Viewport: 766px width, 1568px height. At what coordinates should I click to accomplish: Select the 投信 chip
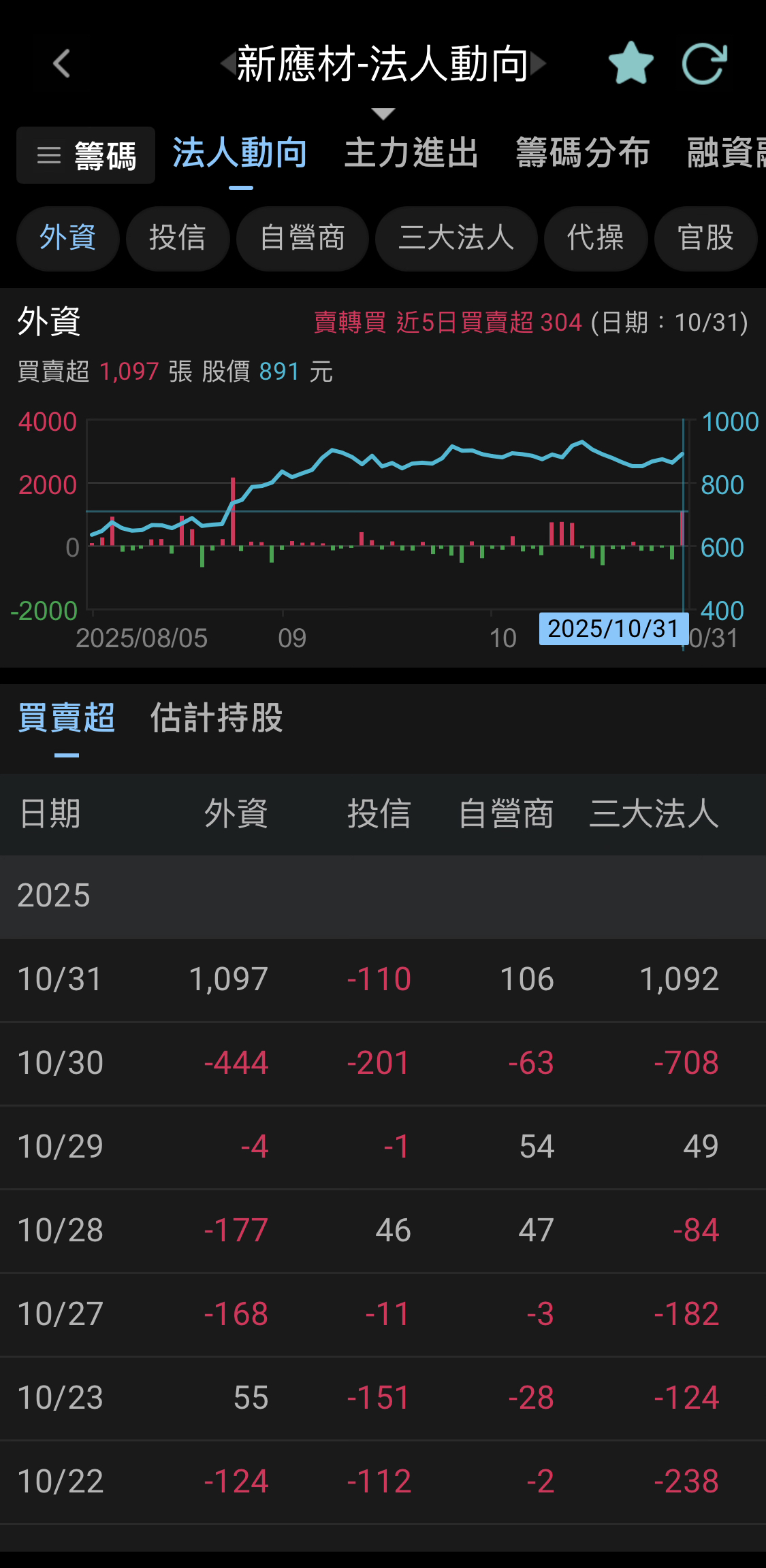click(x=178, y=238)
